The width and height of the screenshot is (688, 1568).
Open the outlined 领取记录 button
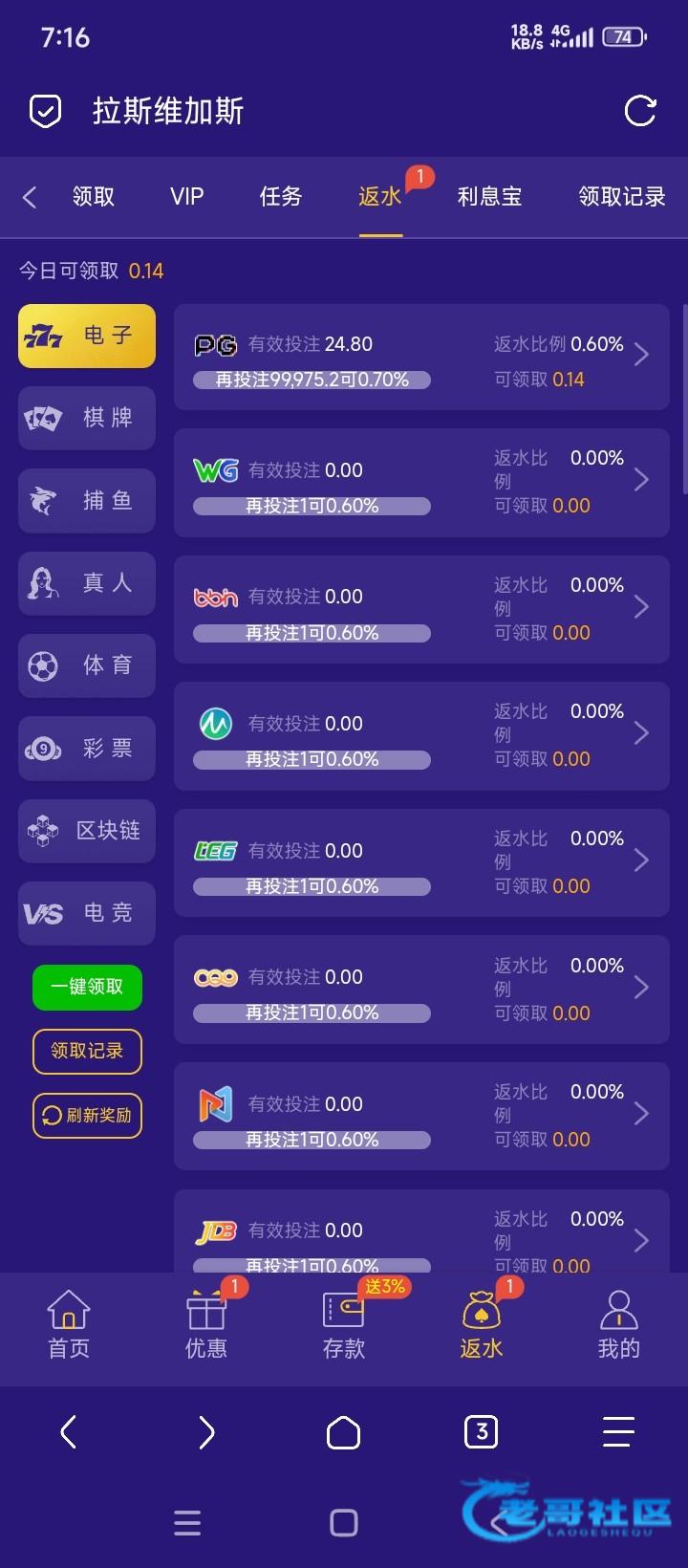point(87,1051)
